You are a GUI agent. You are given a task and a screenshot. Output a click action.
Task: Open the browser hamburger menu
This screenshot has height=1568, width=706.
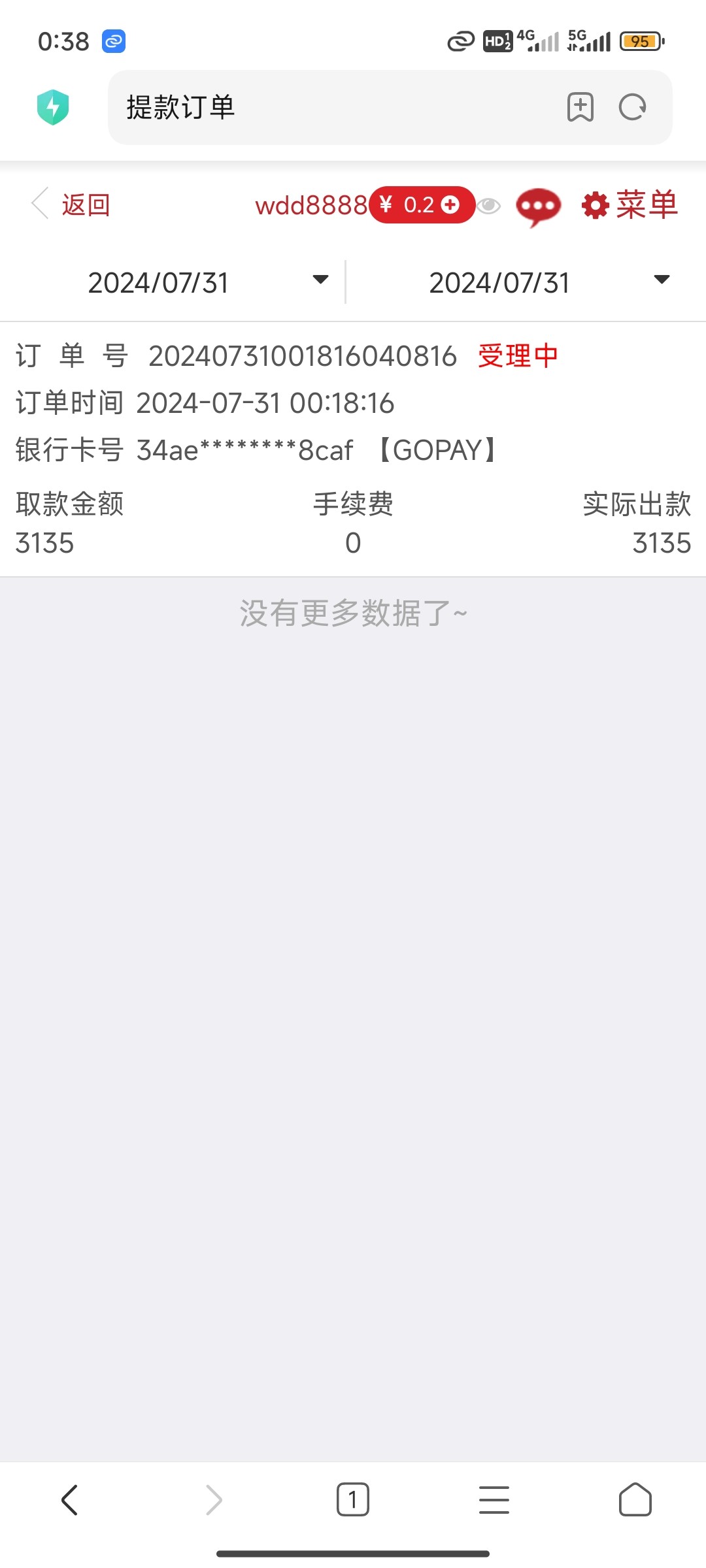point(494,1499)
